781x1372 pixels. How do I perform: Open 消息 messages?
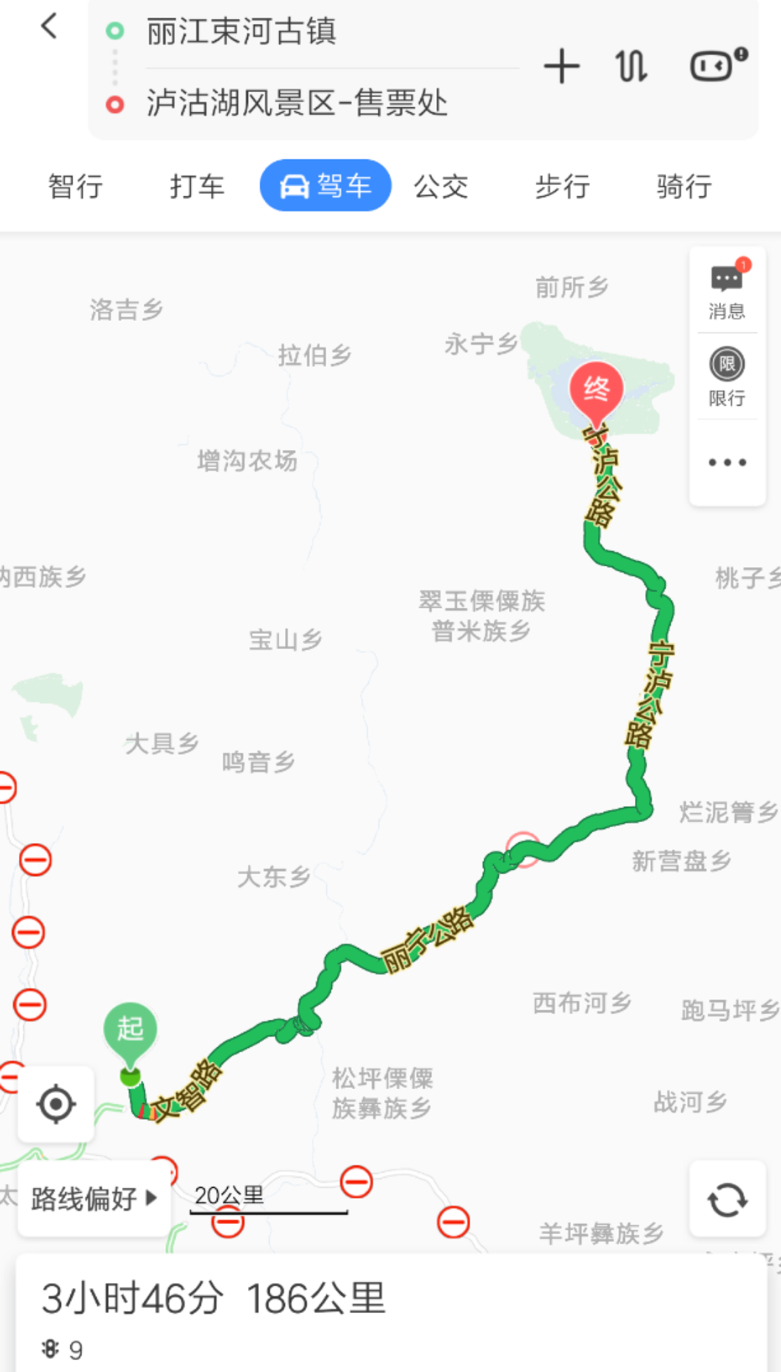[727, 290]
